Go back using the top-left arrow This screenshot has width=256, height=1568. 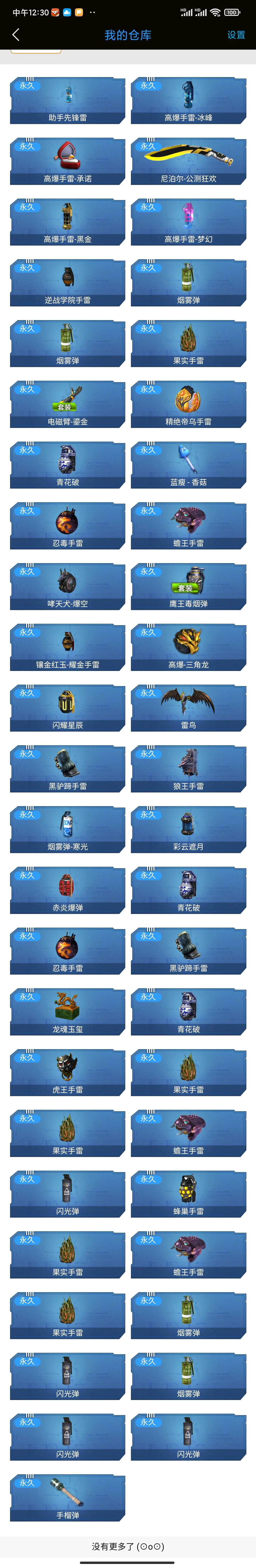16,35
